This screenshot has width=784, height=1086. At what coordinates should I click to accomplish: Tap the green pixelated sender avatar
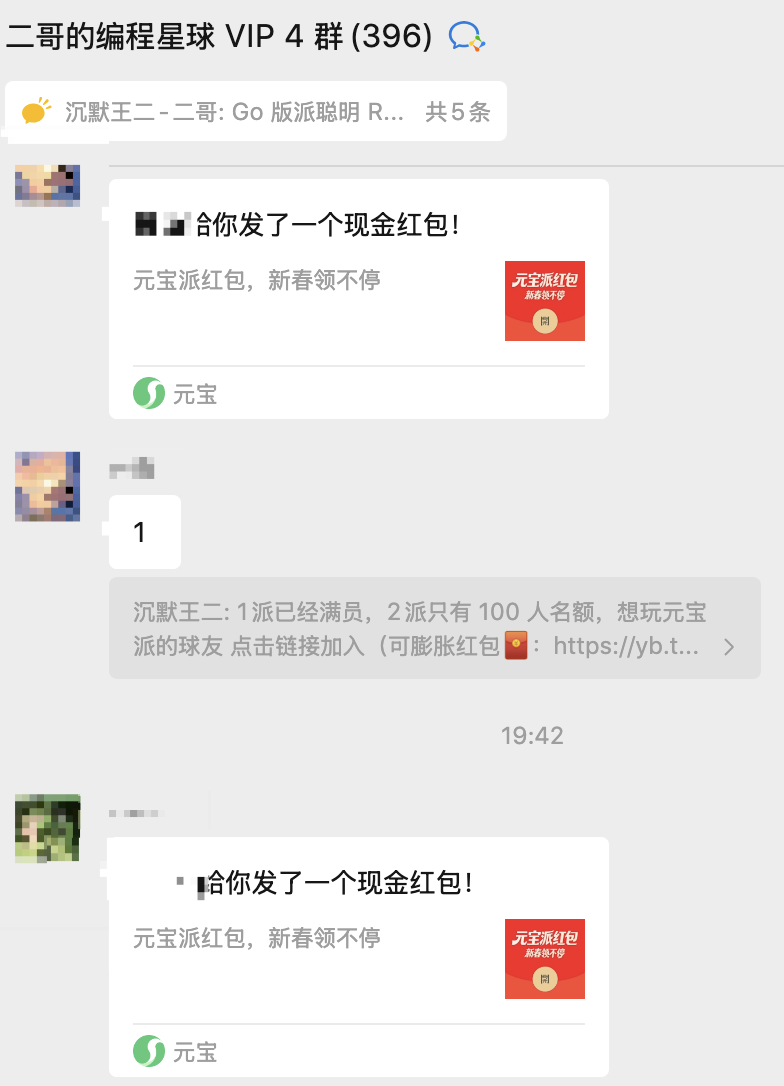pyautogui.click(x=47, y=828)
